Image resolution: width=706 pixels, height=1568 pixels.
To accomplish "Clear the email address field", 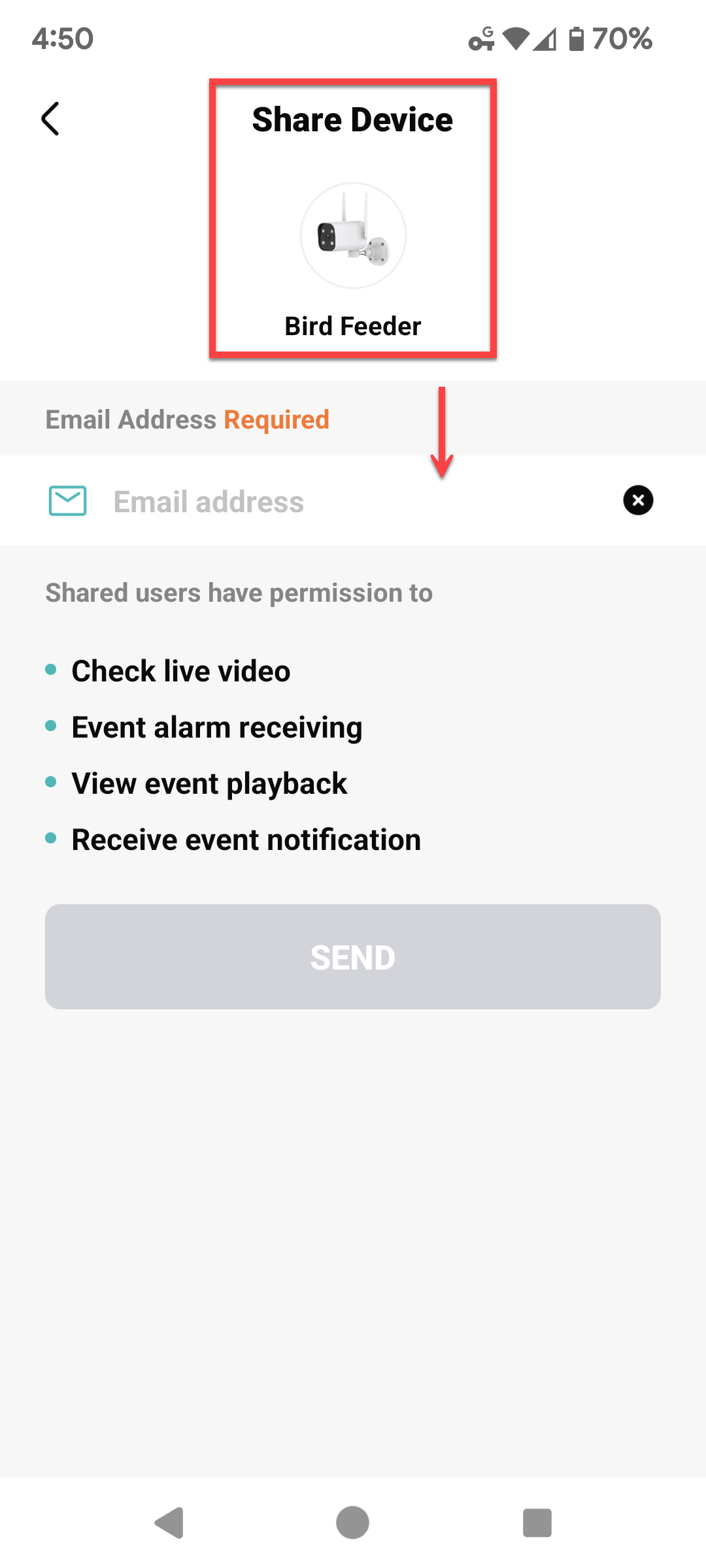I will click(638, 500).
